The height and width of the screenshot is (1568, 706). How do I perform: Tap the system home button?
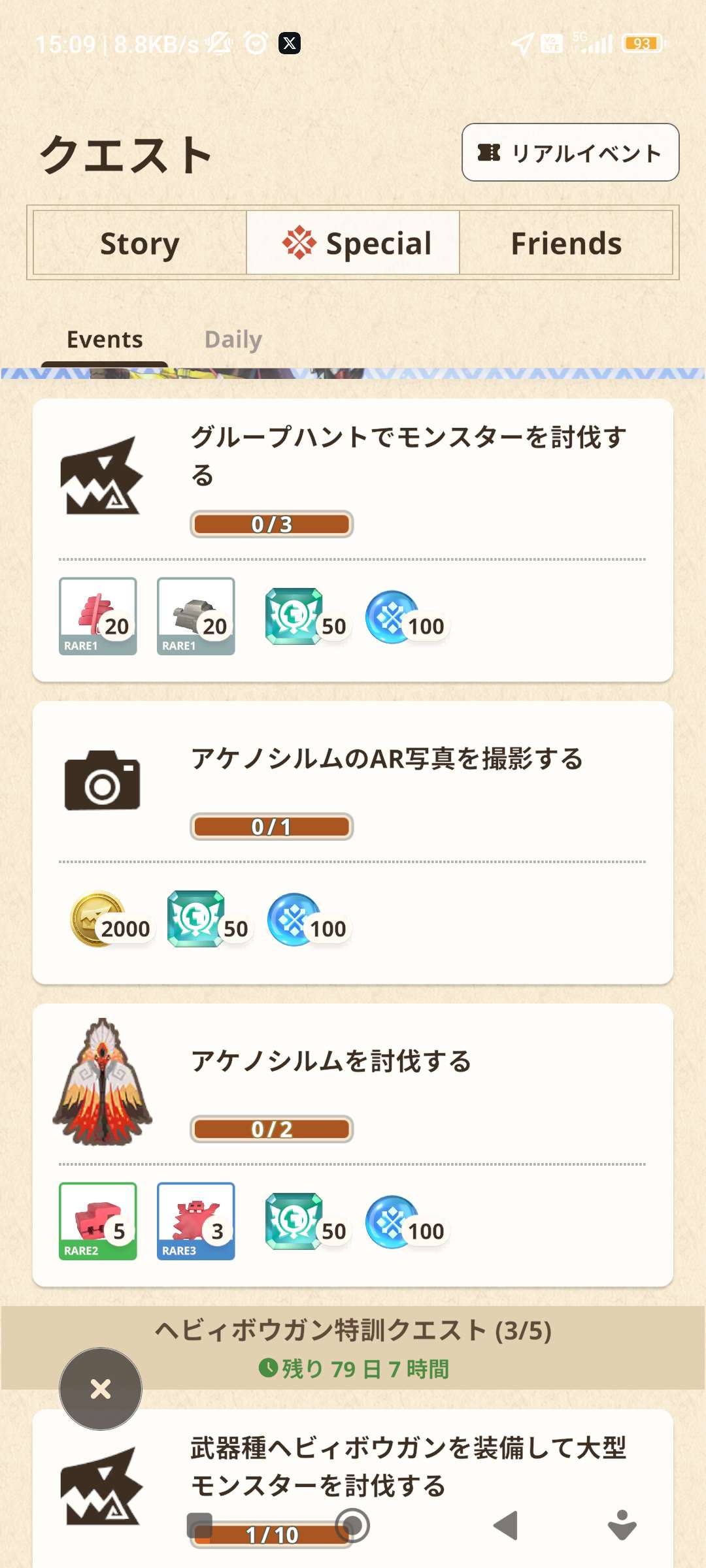pos(352,1526)
